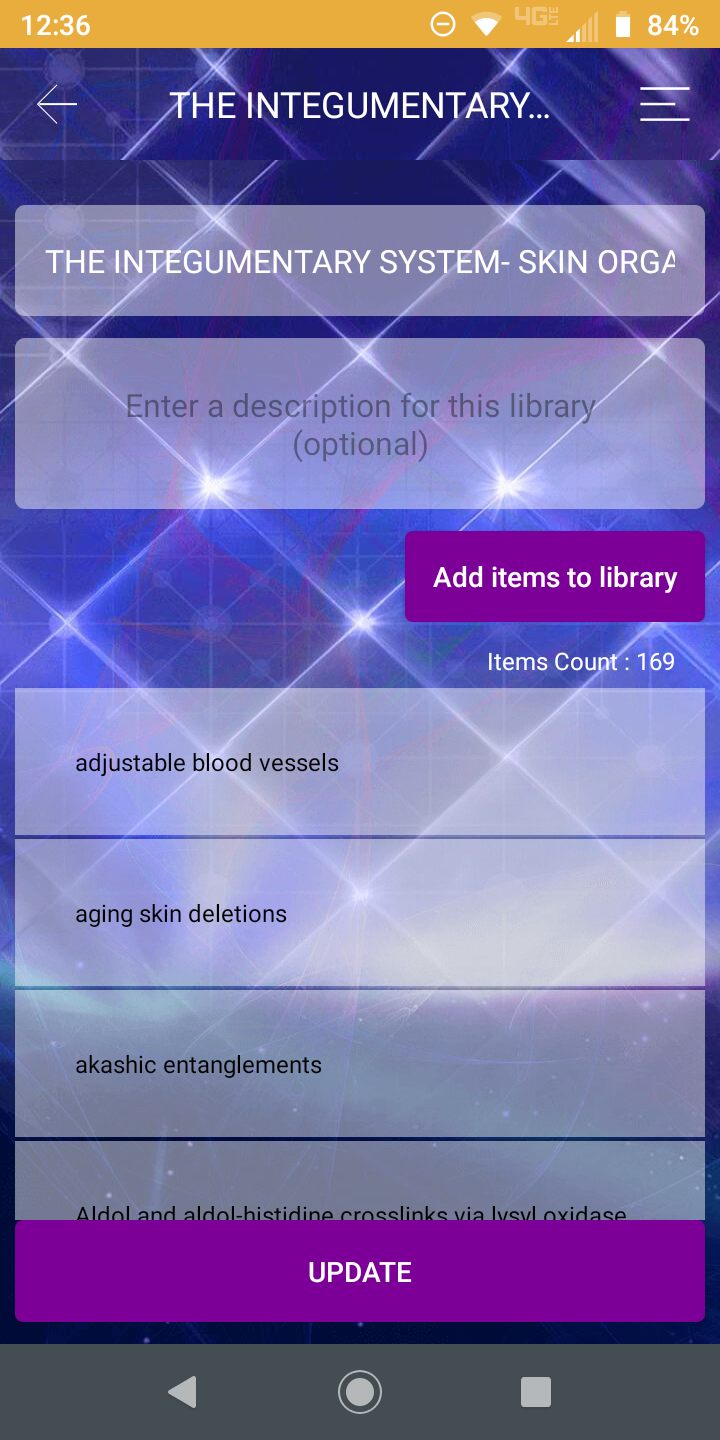Open the aging skin deletions item
Screen dimensions: 720x1440
coord(360,913)
